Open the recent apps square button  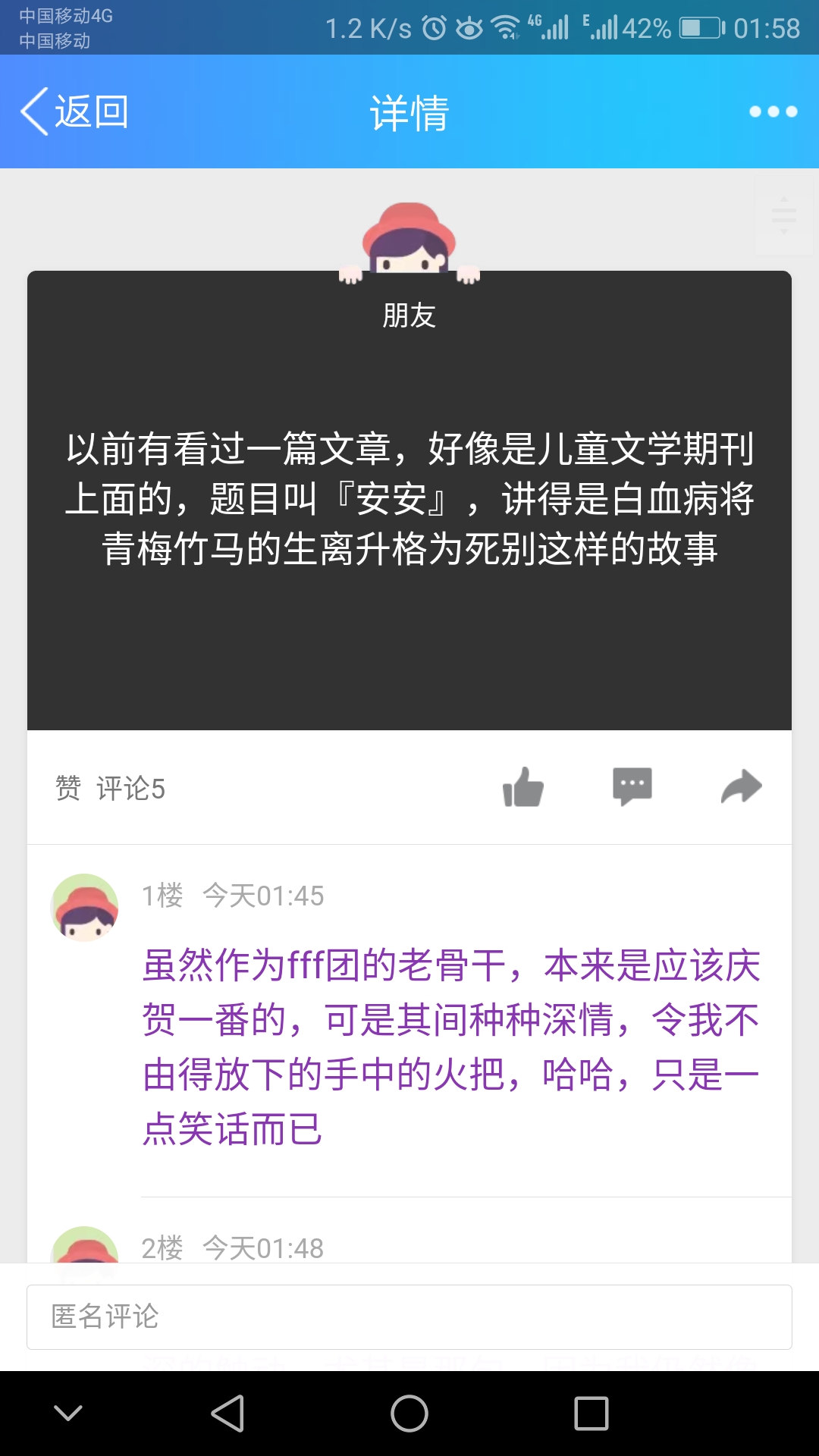point(591,1414)
